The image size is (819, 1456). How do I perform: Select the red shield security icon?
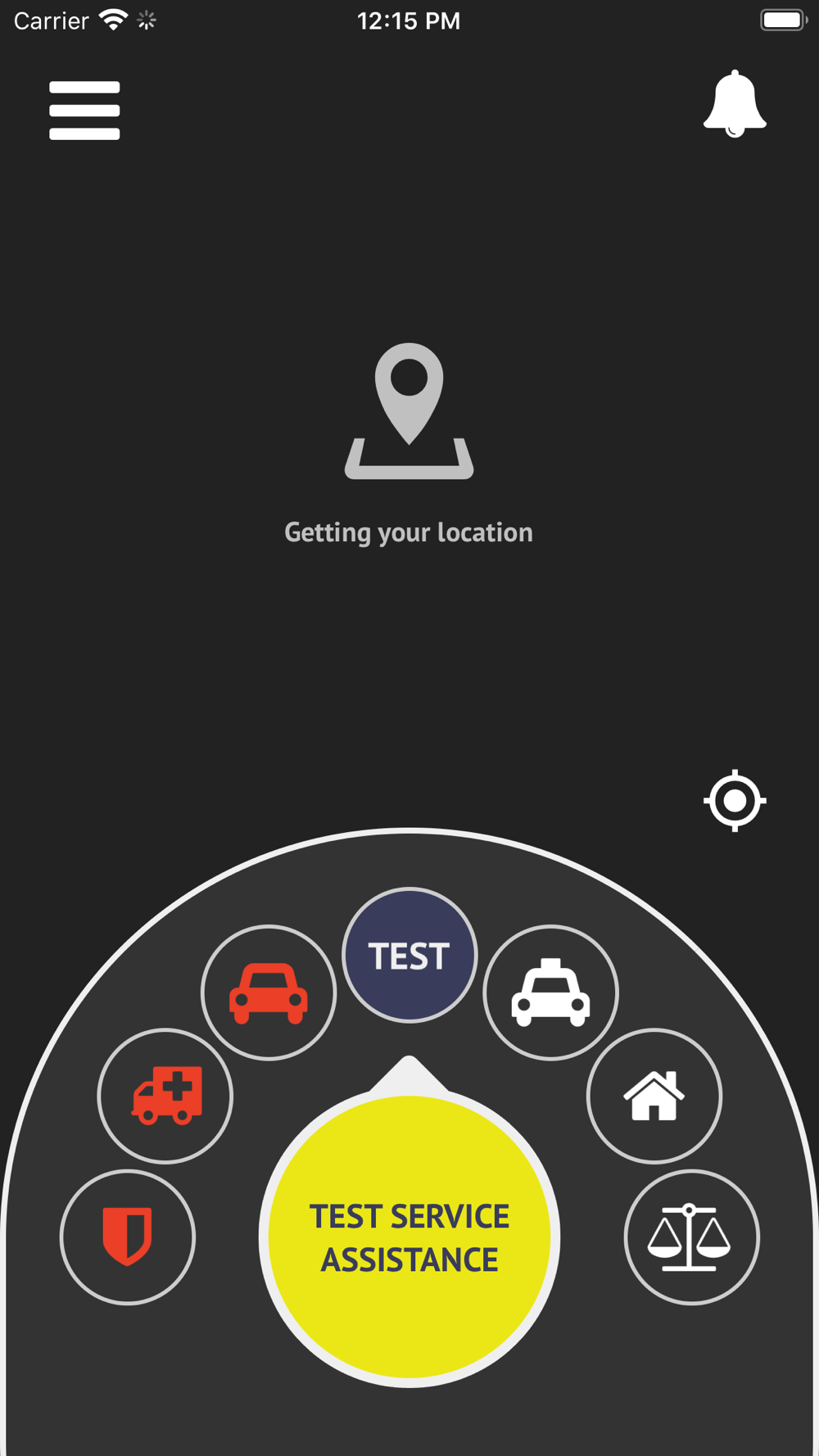128,1237
